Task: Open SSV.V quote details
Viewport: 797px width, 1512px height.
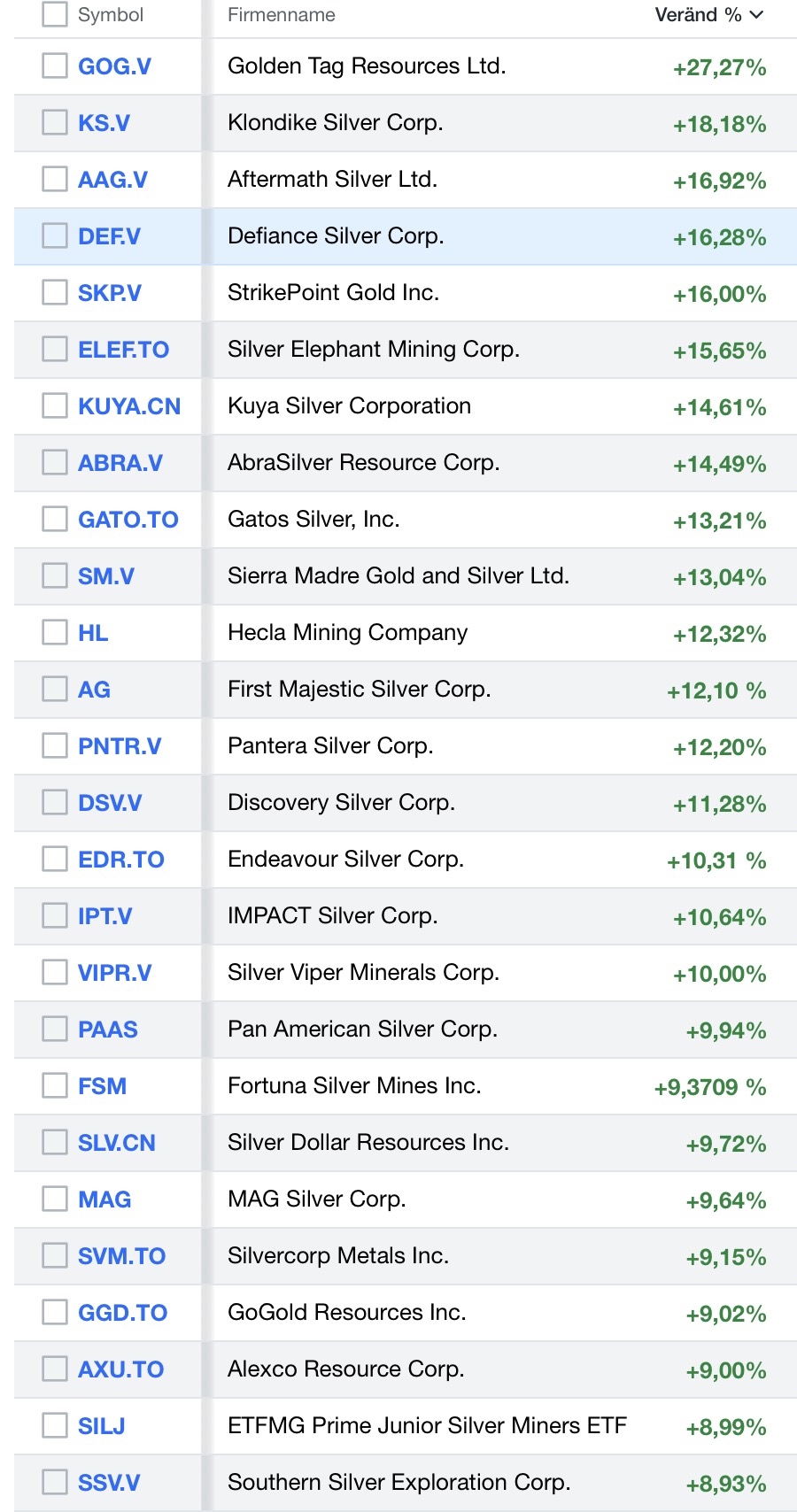Action: 109,1483
